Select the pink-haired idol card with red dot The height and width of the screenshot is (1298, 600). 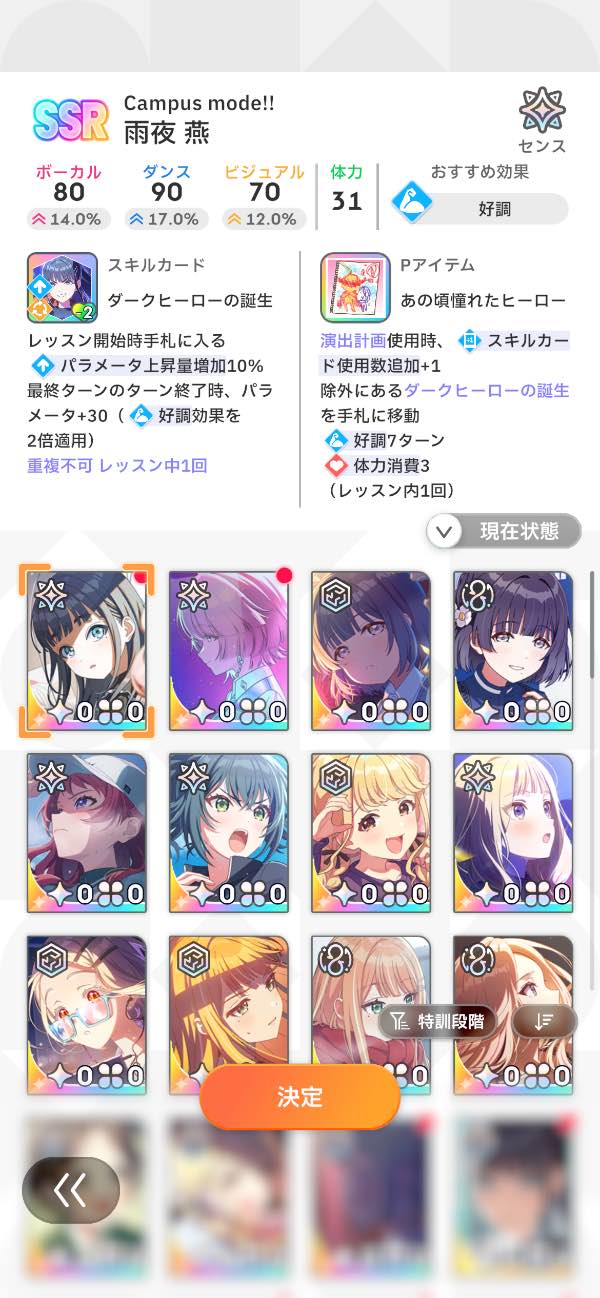point(228,650)
